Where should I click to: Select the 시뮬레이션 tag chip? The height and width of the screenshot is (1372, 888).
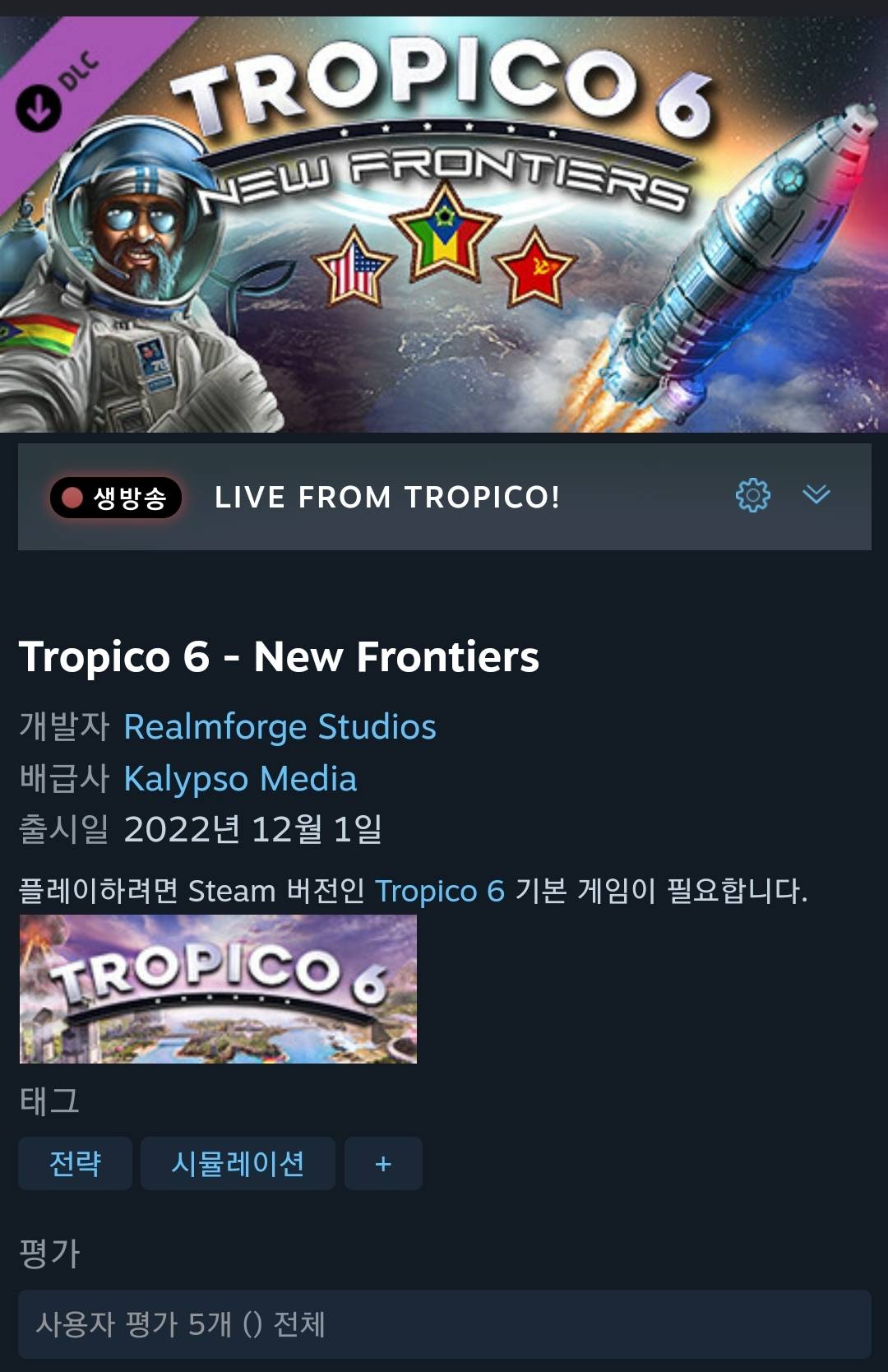(x=238, y=1163)
